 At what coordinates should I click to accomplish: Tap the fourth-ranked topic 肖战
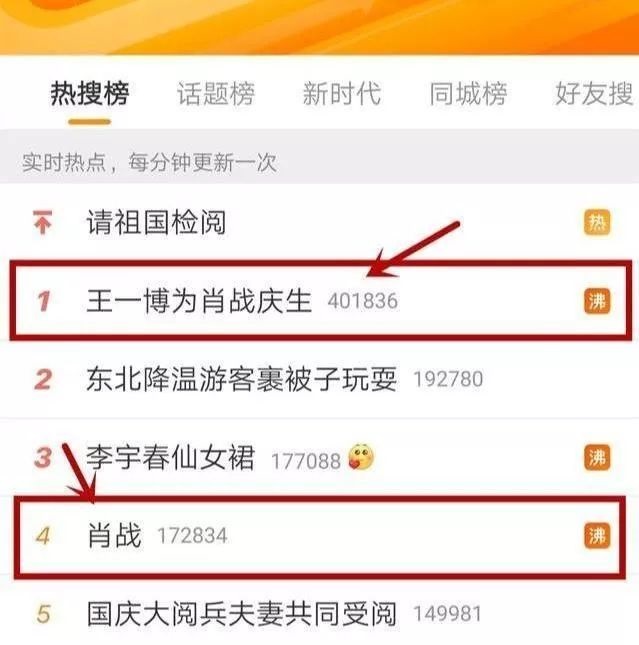[x=115, y=536]
